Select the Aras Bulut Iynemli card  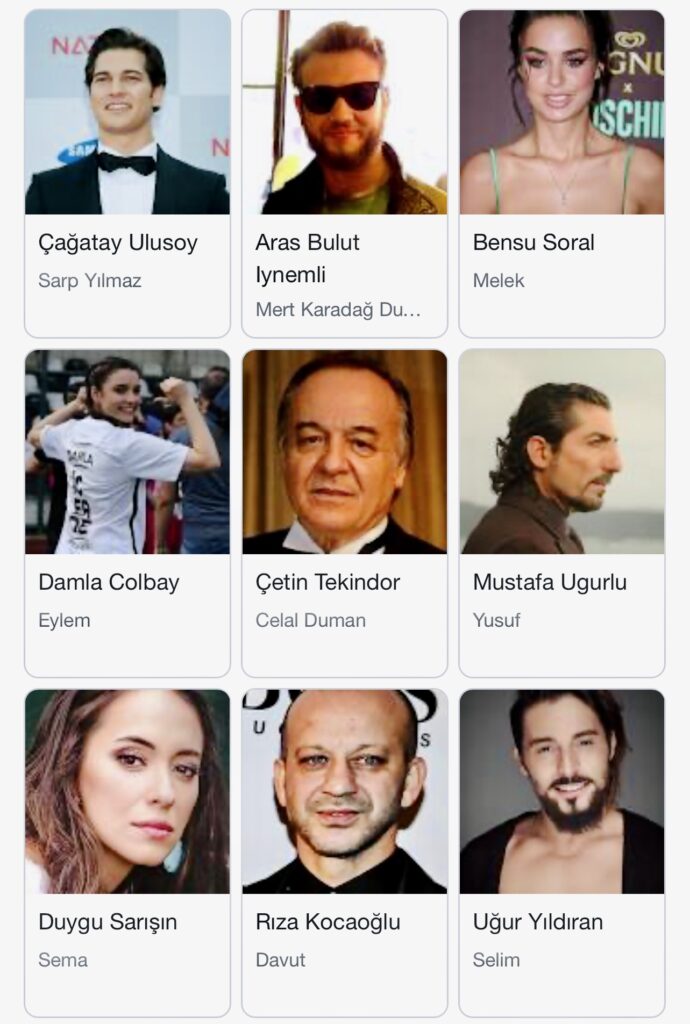[x=344, y=173]
